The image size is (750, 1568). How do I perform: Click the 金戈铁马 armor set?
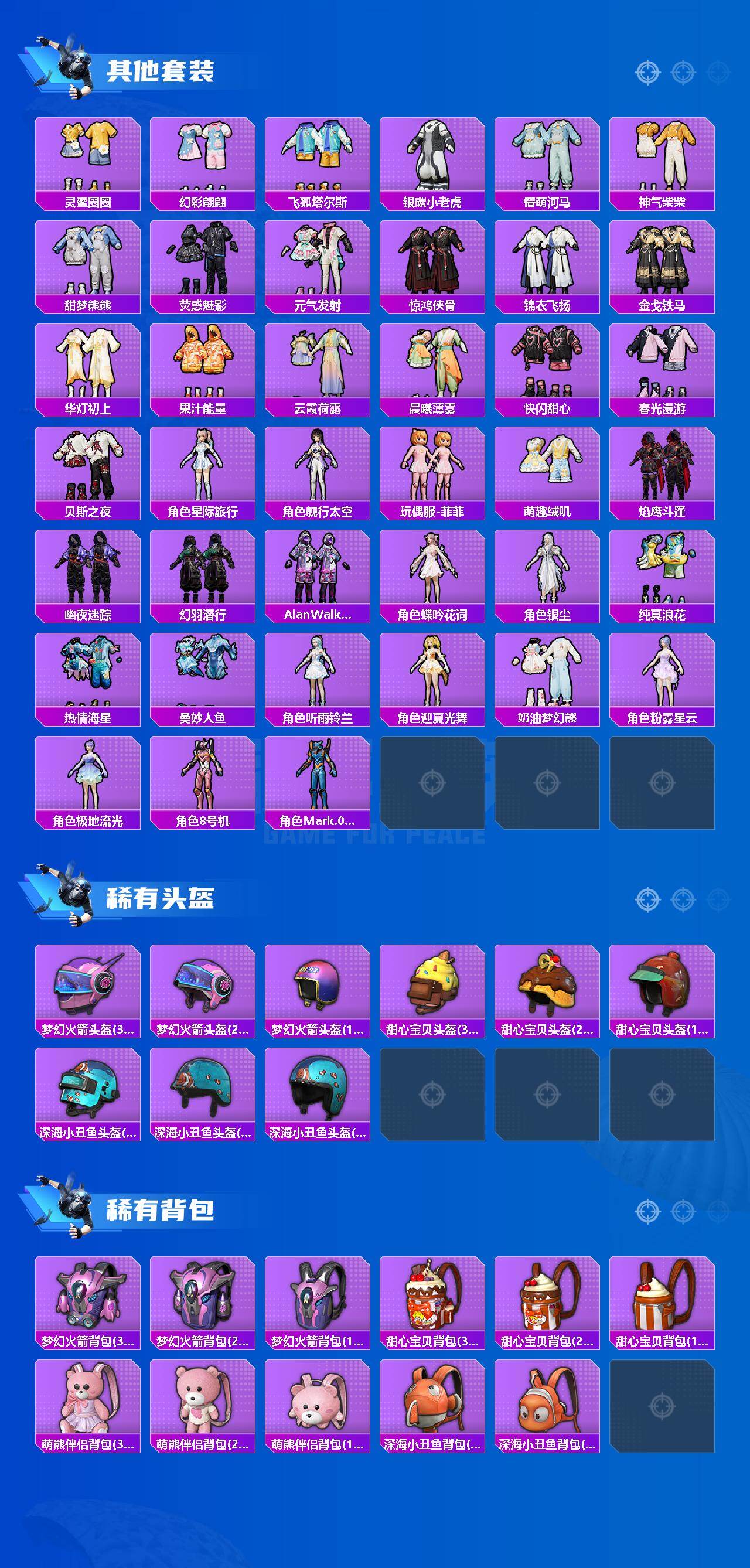pos(663,263)
